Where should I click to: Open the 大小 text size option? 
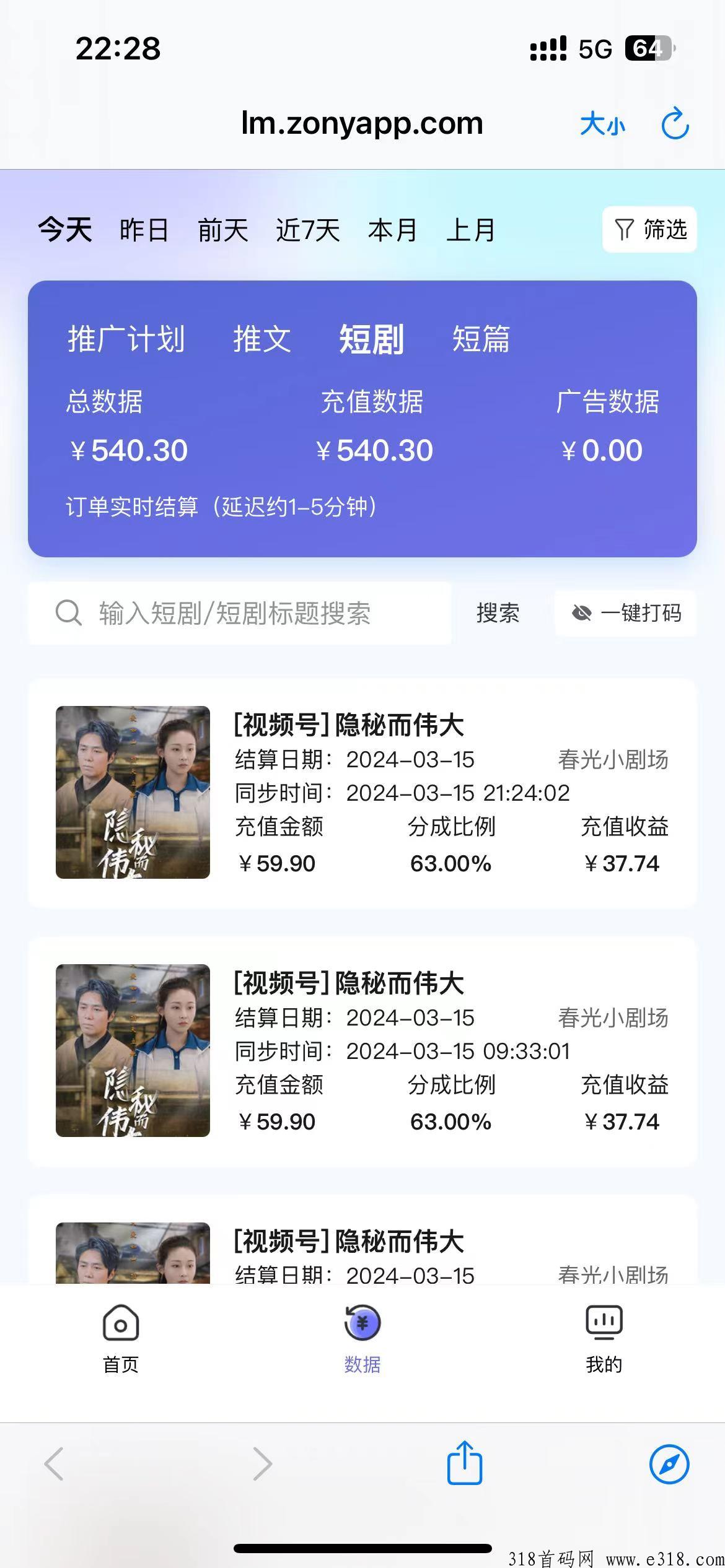(602, 124)
